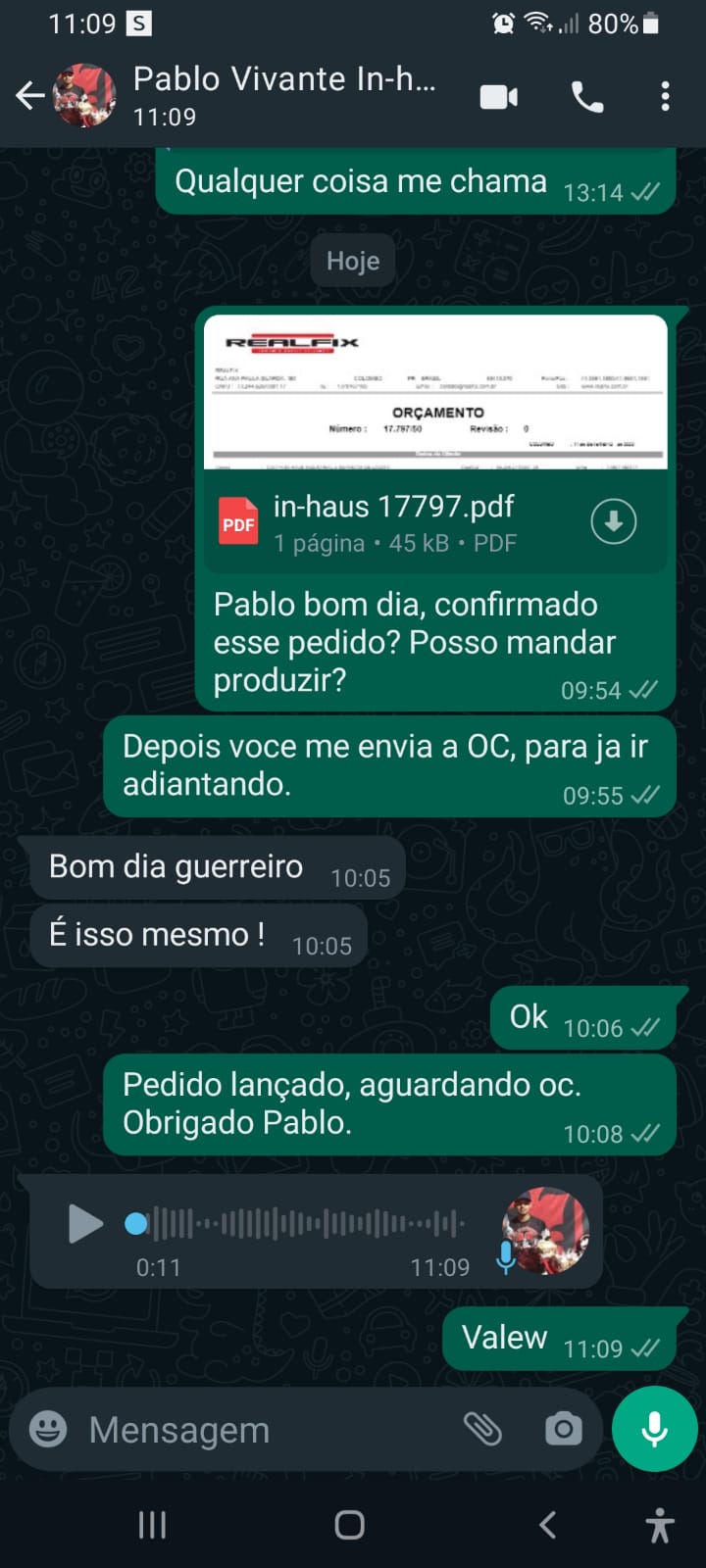Open recent apps from the navigation bar
Screen dimensions: 706x1568
tap(152, 1525)
